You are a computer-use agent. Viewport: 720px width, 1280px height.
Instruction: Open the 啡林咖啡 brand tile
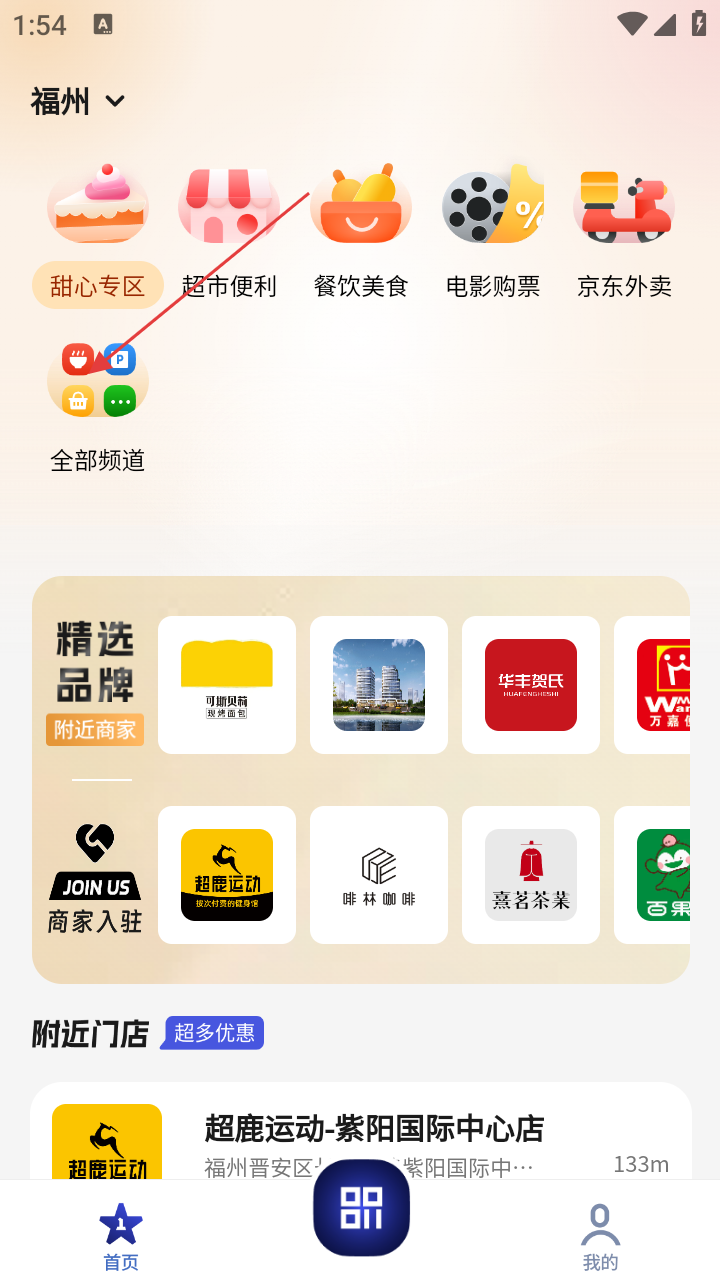tap(379, 875)
